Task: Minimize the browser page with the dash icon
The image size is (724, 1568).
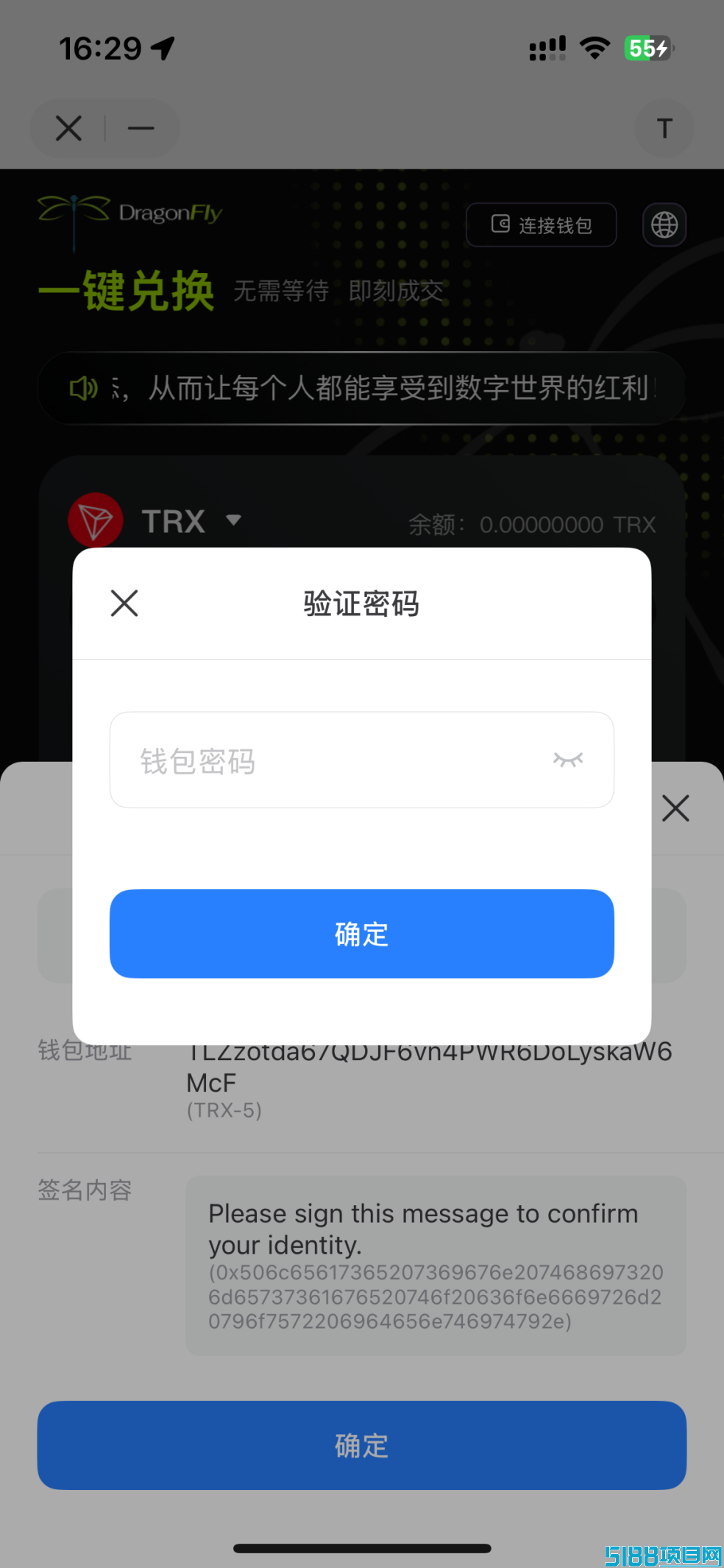Action: click(141, 128)
